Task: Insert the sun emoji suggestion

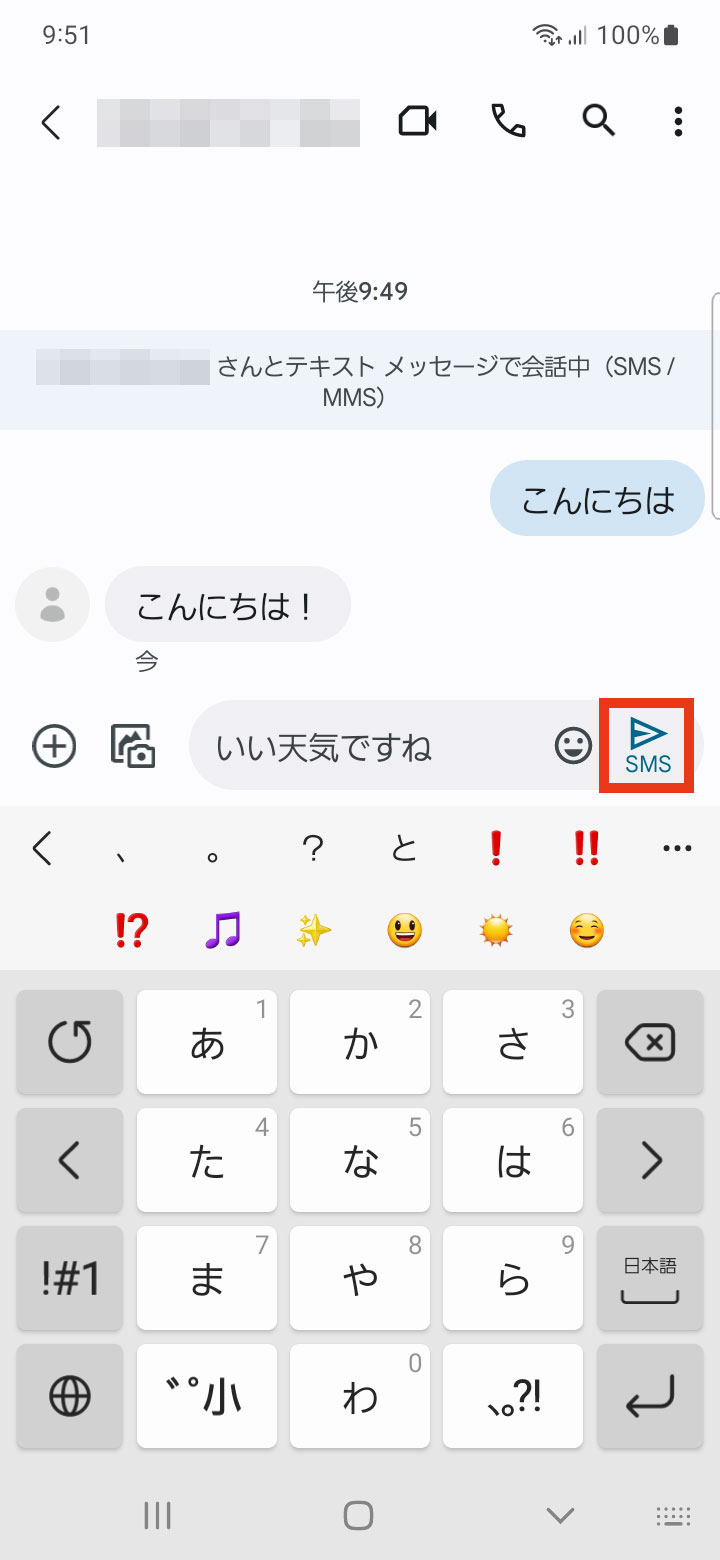Action: click(x=495, y=931)
